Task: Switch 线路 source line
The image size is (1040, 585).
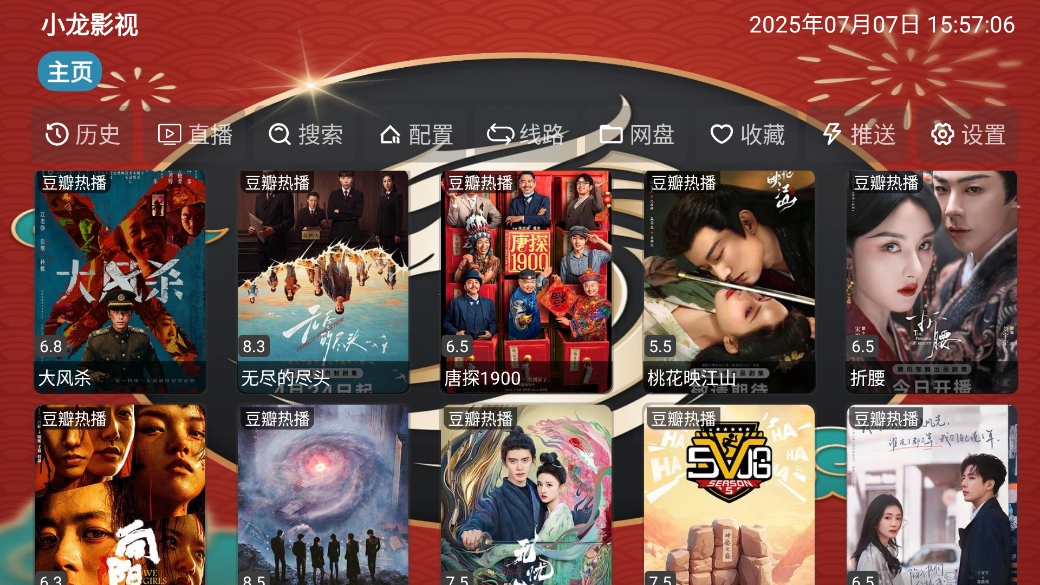Action: click(526, 135)
